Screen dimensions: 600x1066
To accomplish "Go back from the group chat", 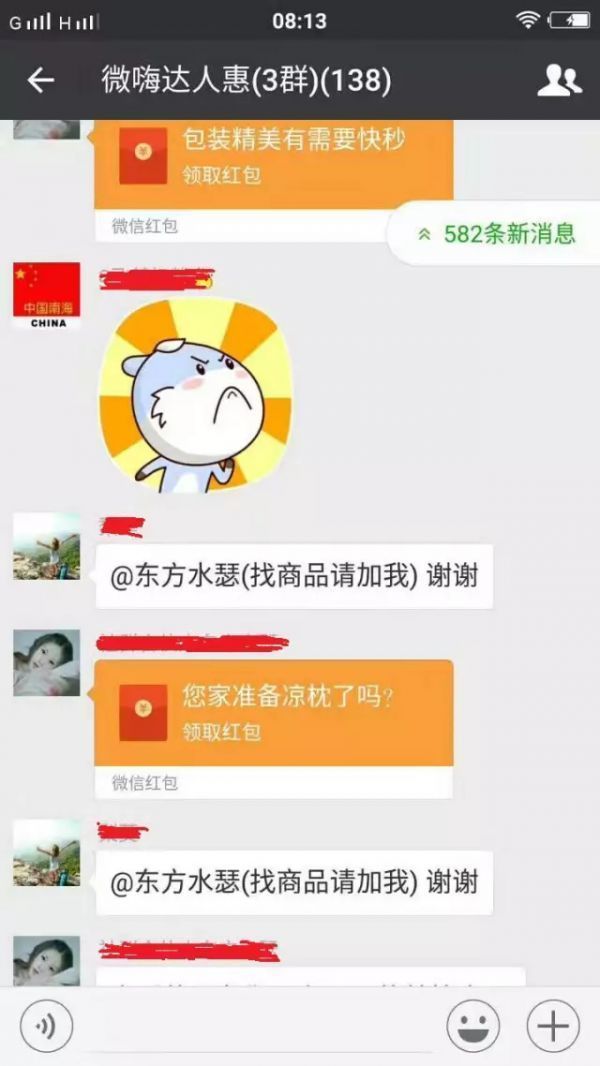I will (x=41, y=80).
